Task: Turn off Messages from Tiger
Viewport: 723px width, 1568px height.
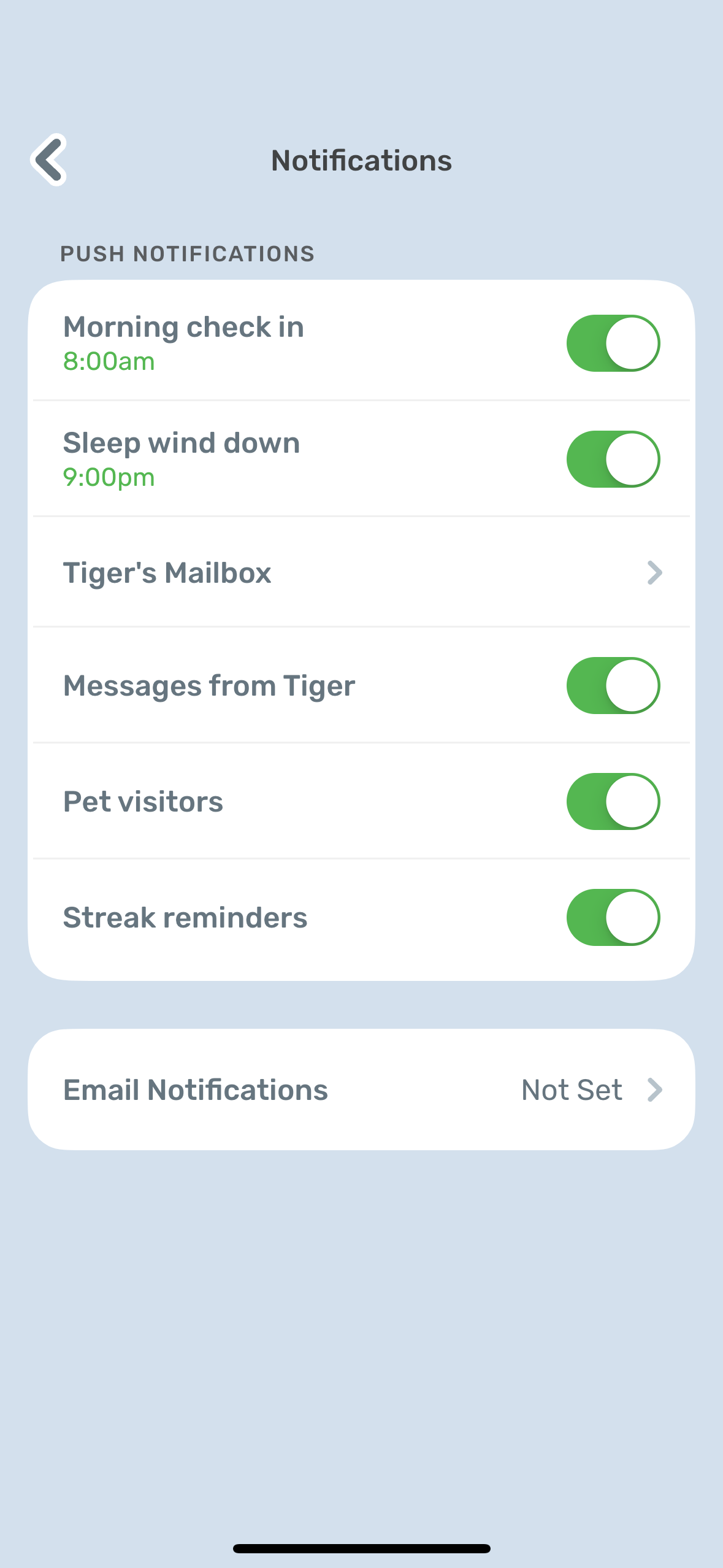Action: click(612, 686)
